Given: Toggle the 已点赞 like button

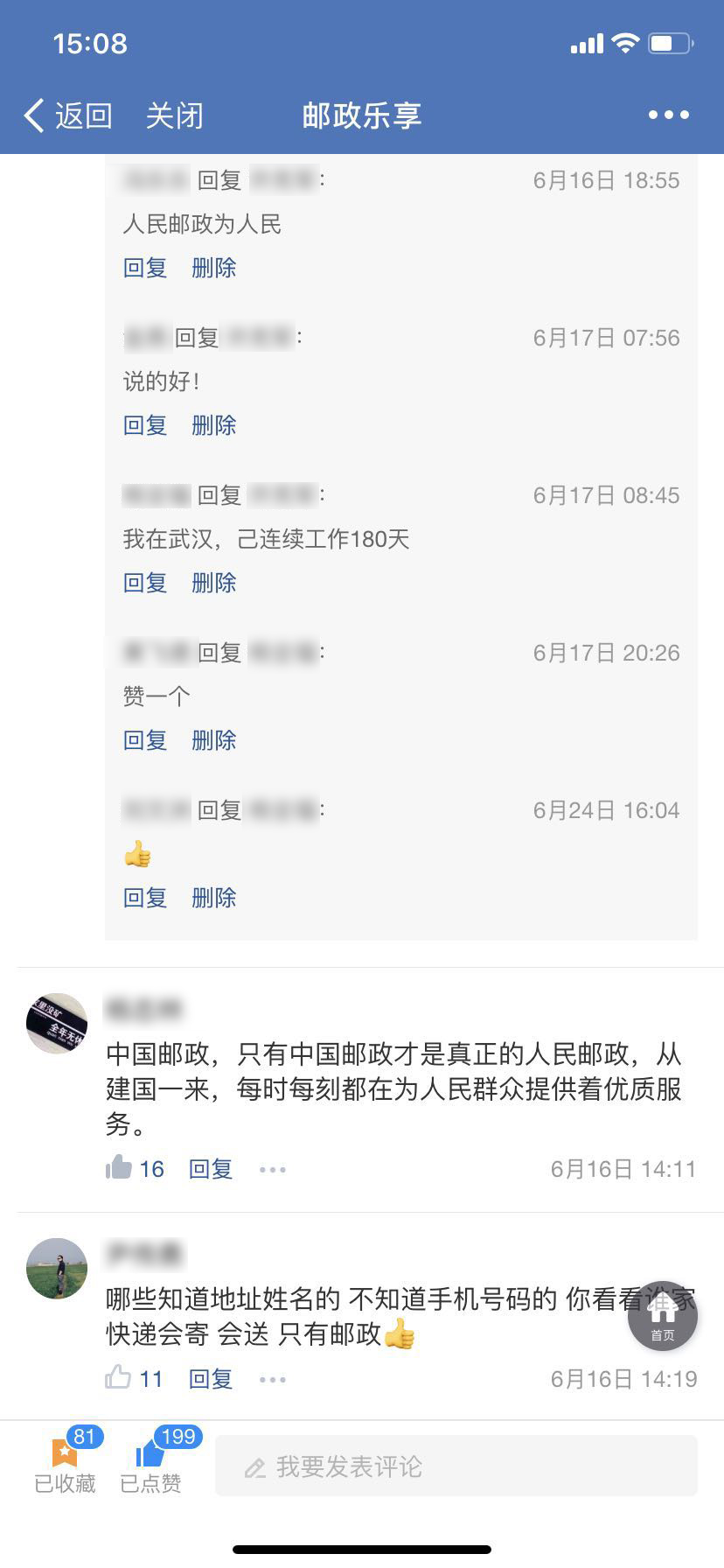Looking at the screenshot, I should [150, 1465].
